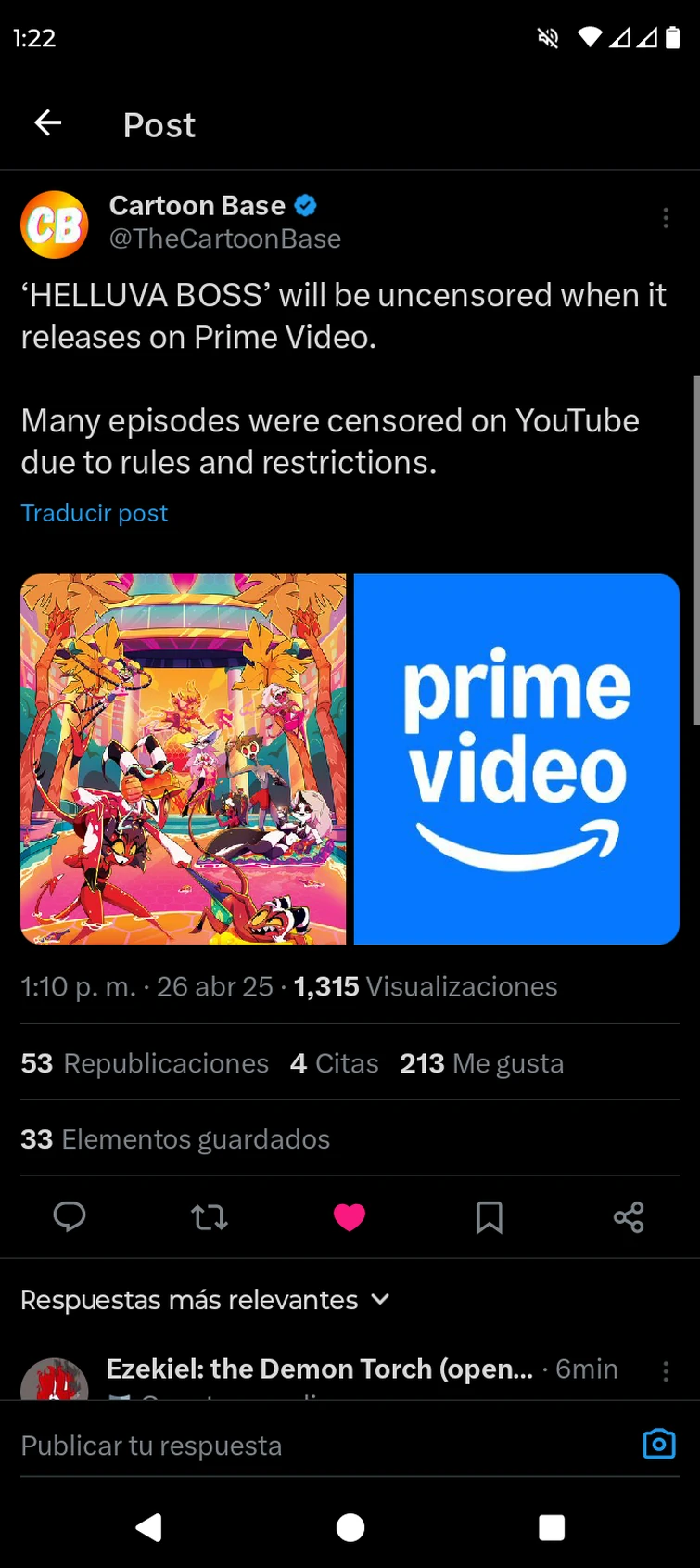Unlike the post via the pink heart

click(350, 1216)
